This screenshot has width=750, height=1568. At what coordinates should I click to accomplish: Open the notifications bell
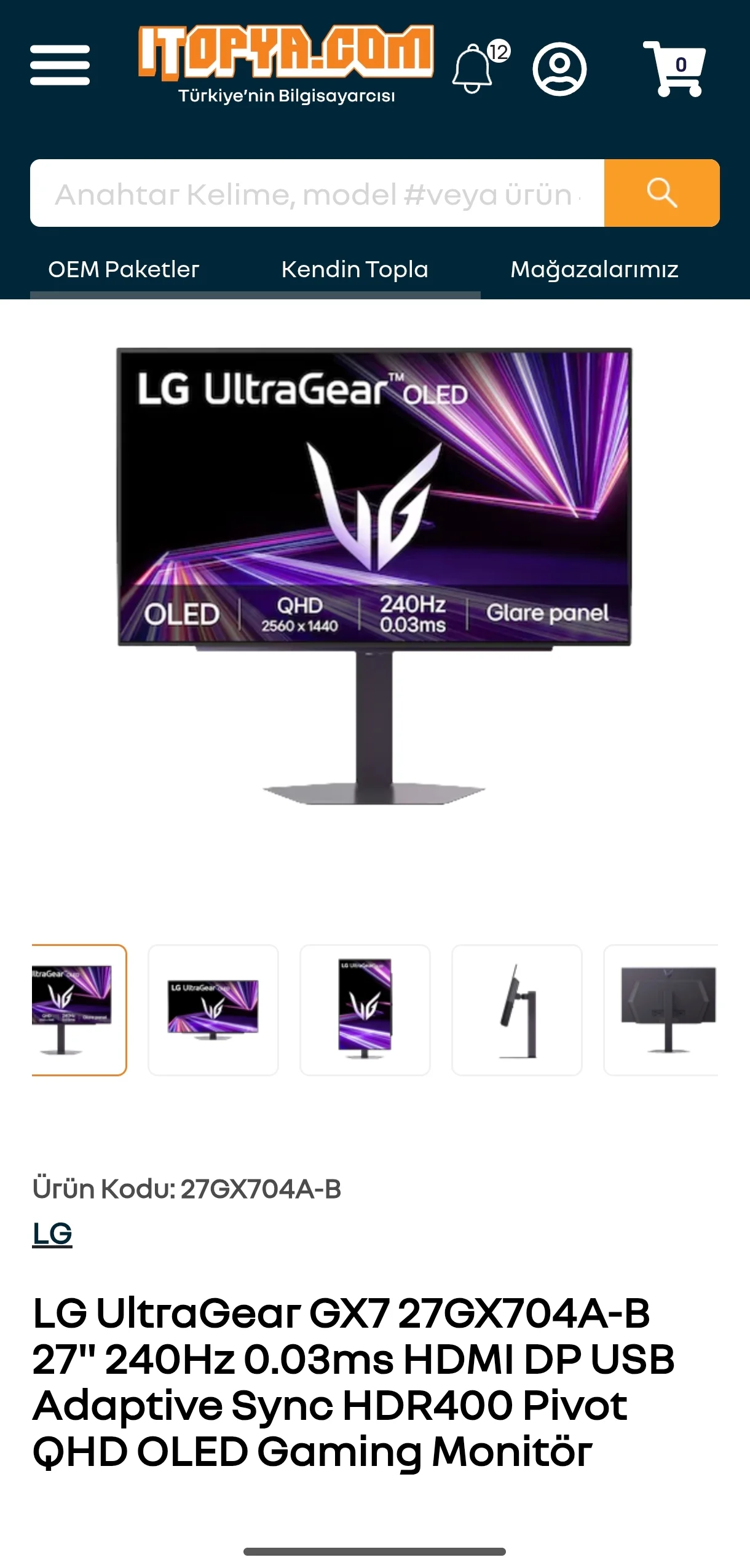tap(473, 68)
